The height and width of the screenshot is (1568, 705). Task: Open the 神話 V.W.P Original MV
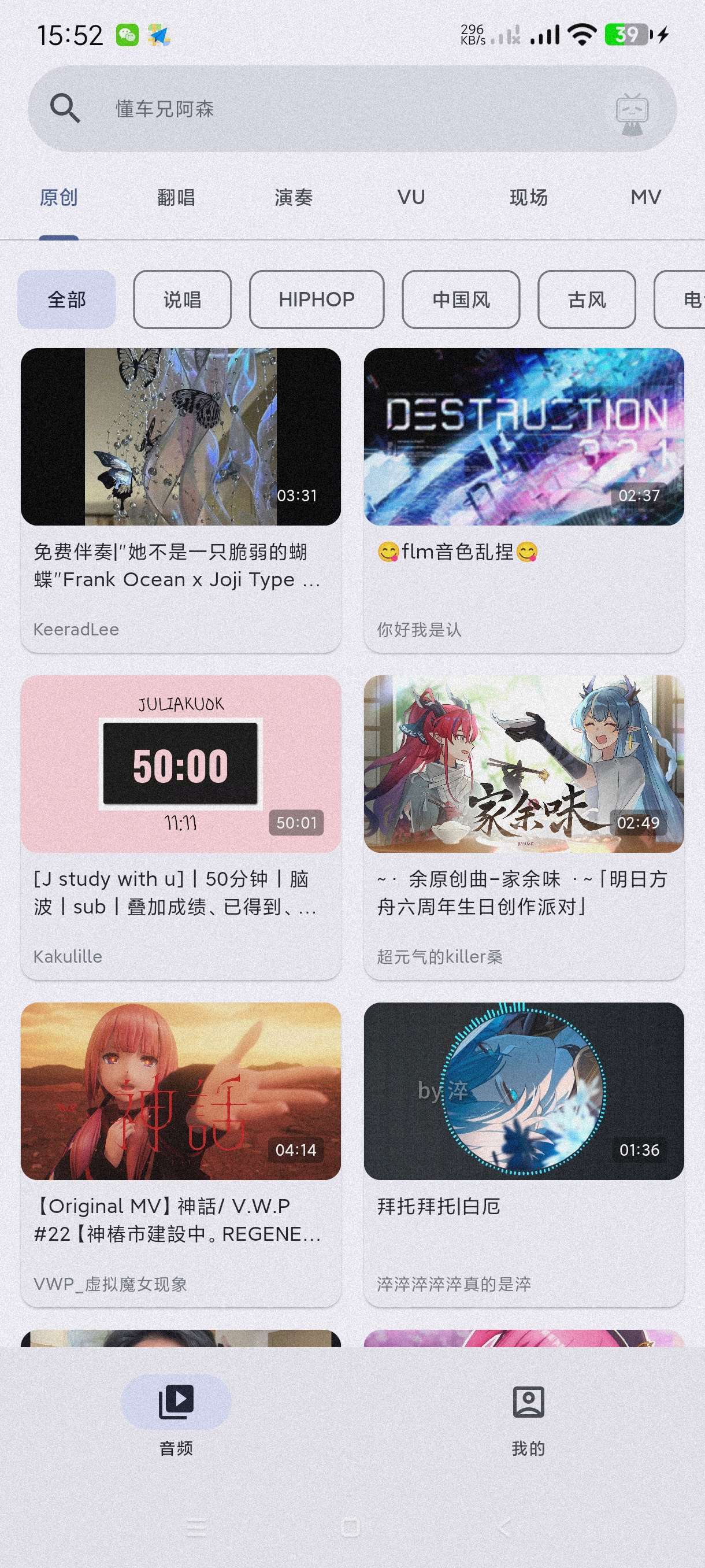(x=181, y=1153)
